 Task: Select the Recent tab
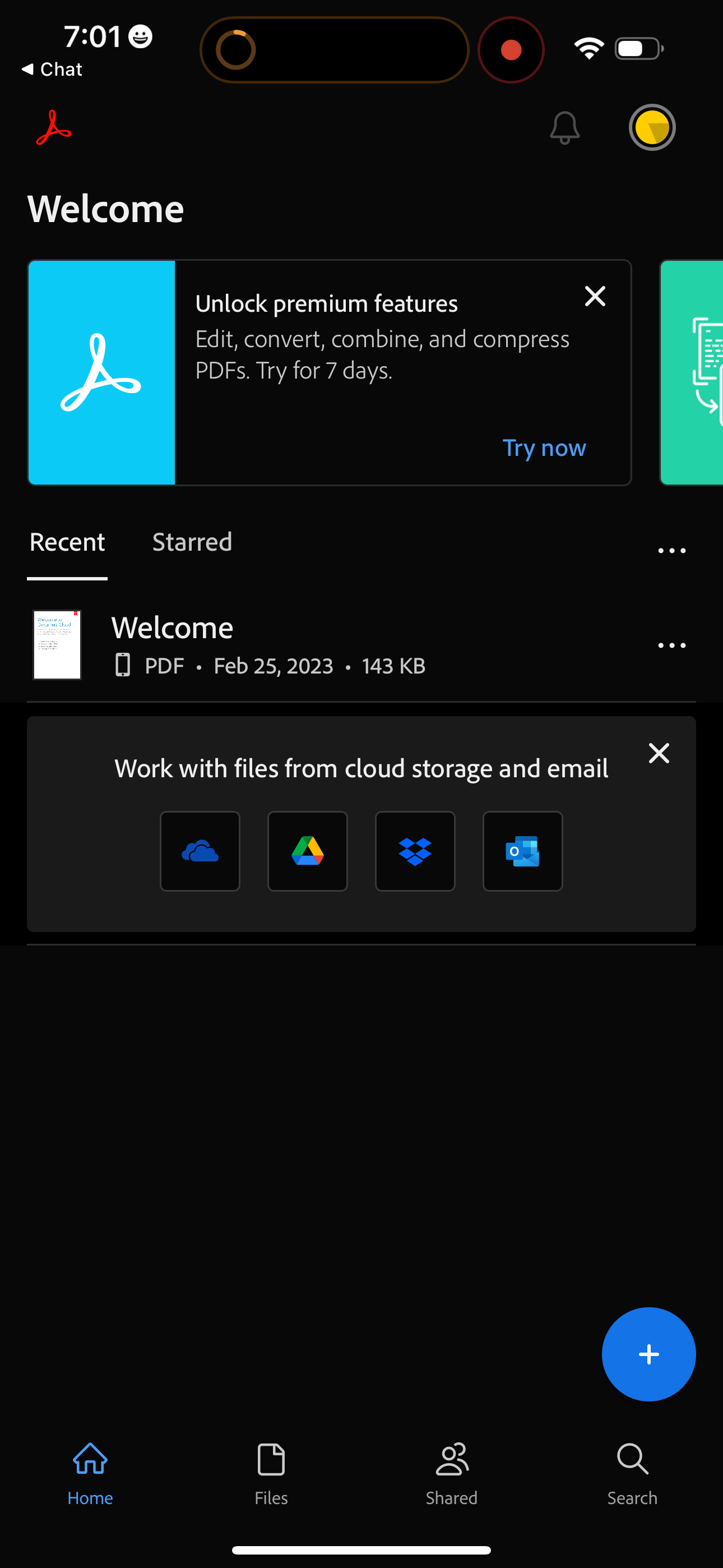click(67, 542)
